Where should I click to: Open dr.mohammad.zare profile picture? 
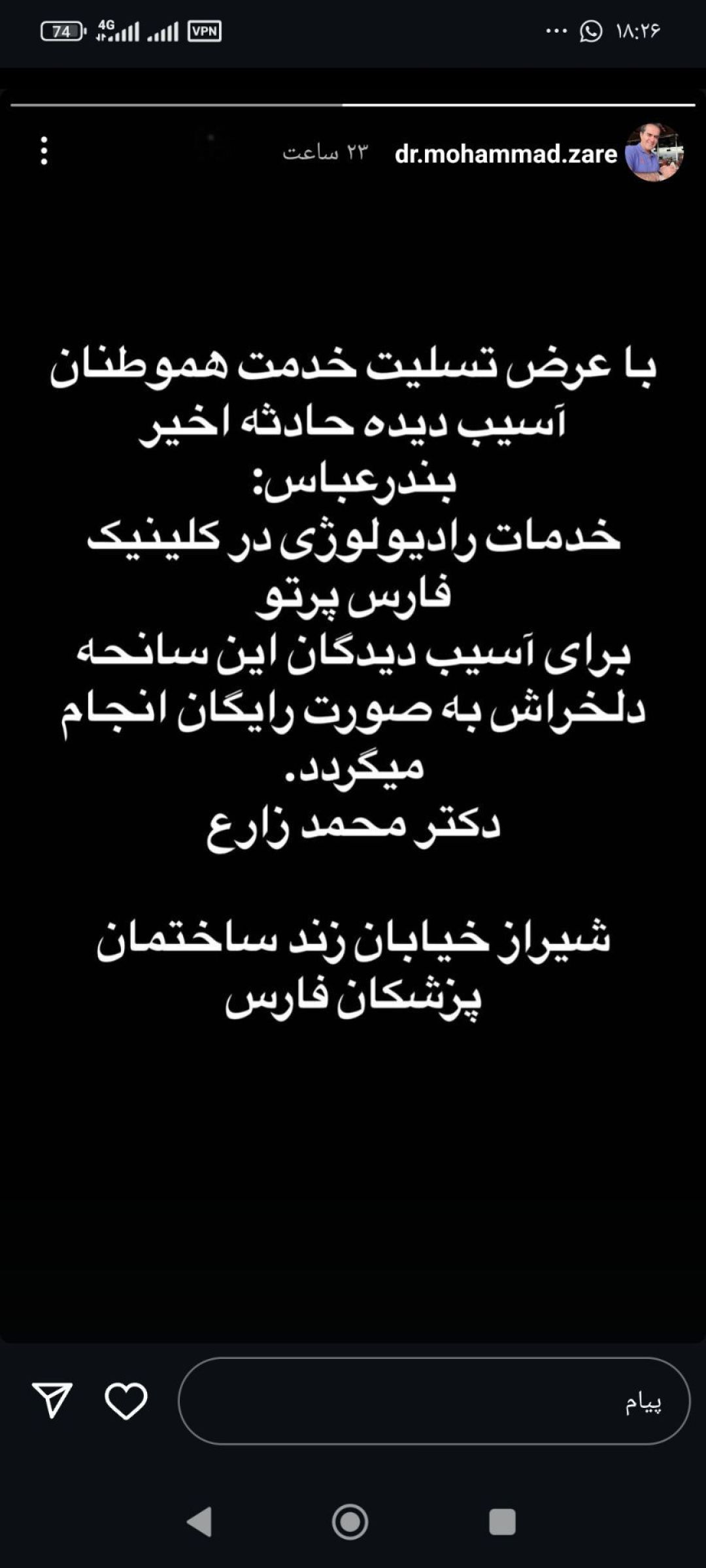click(654, 152)
